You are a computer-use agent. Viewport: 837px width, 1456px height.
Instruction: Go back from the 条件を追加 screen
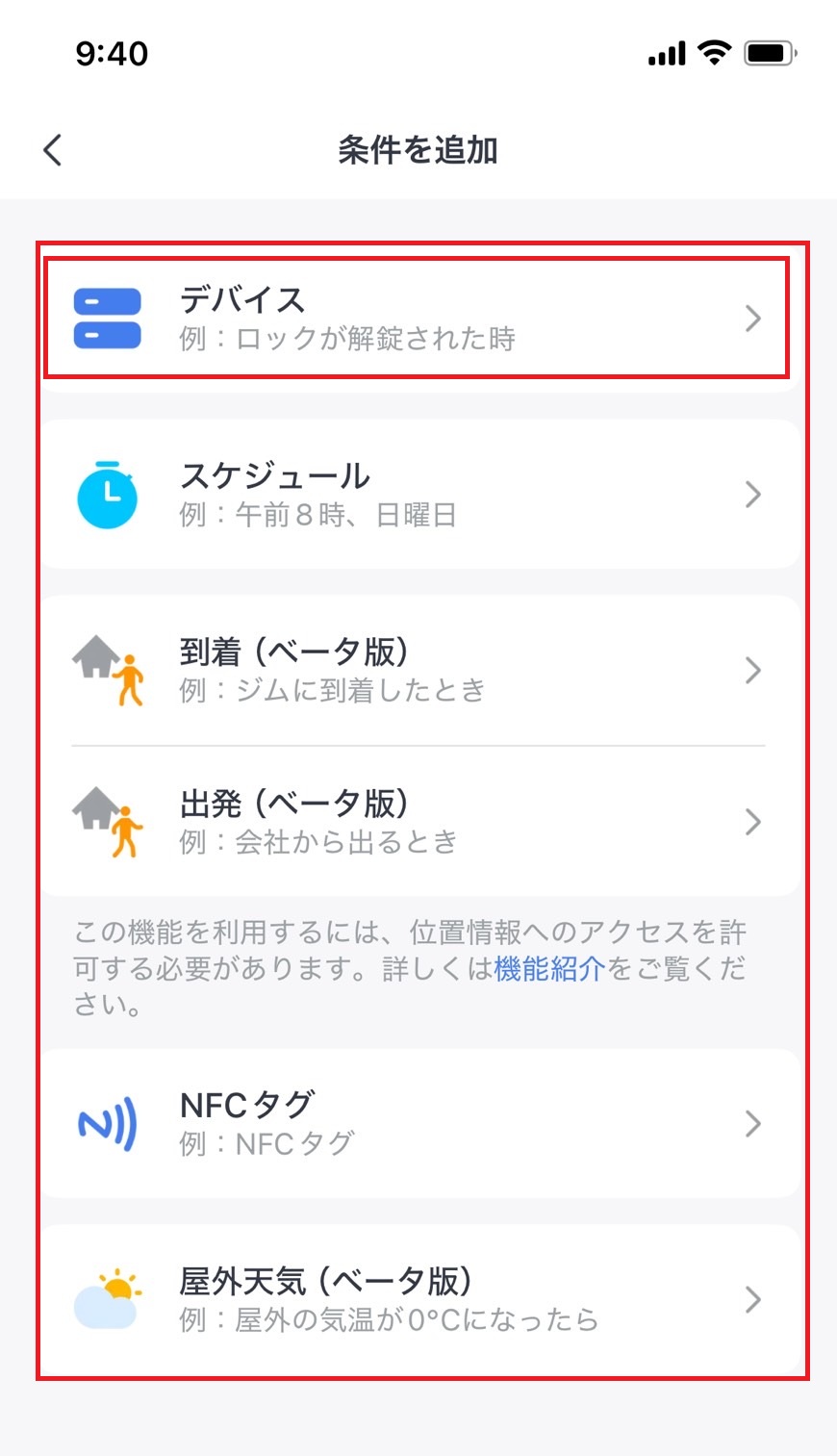(53, 150)
